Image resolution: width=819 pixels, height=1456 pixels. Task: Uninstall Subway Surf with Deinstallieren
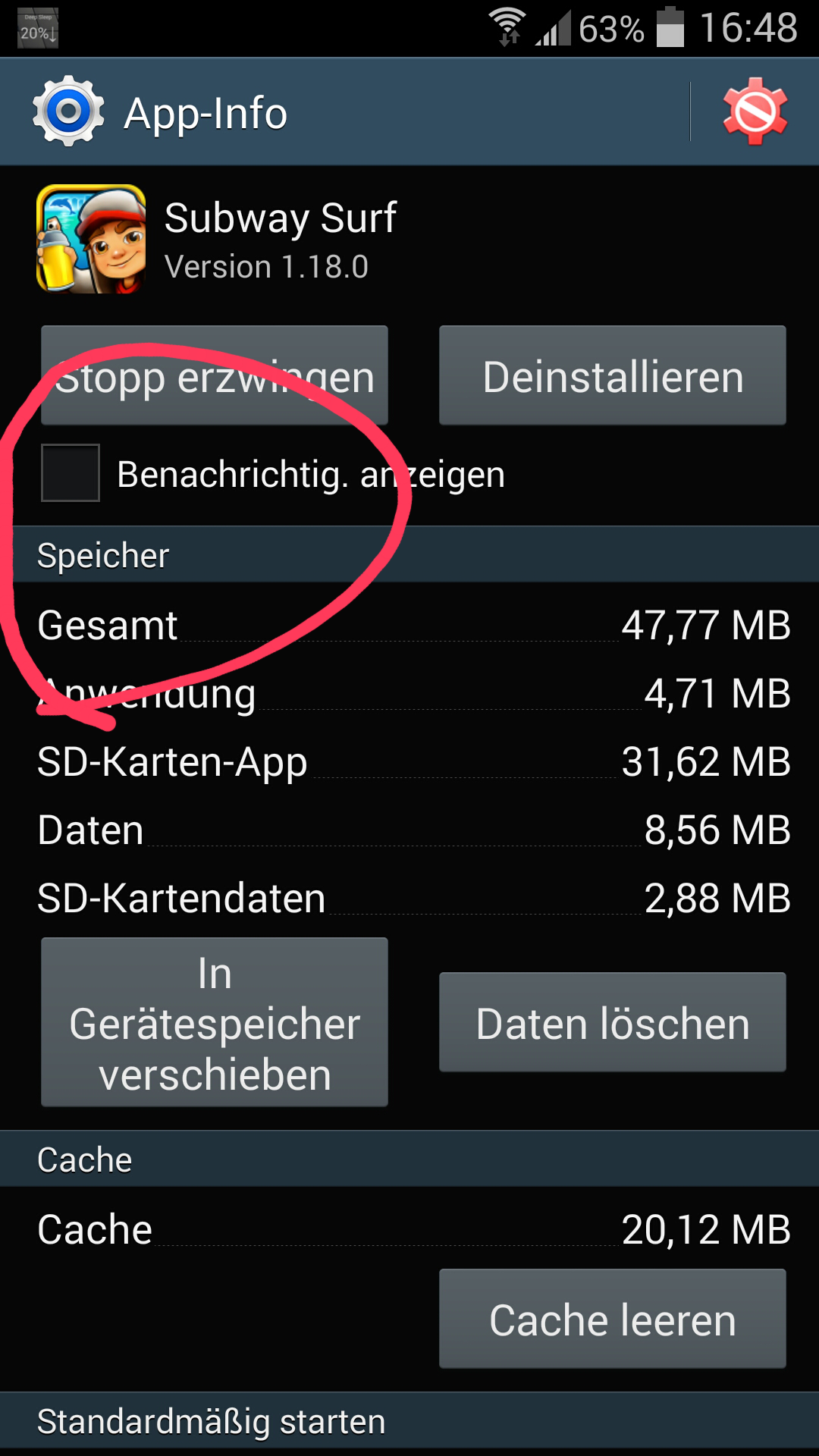(613, 375)
